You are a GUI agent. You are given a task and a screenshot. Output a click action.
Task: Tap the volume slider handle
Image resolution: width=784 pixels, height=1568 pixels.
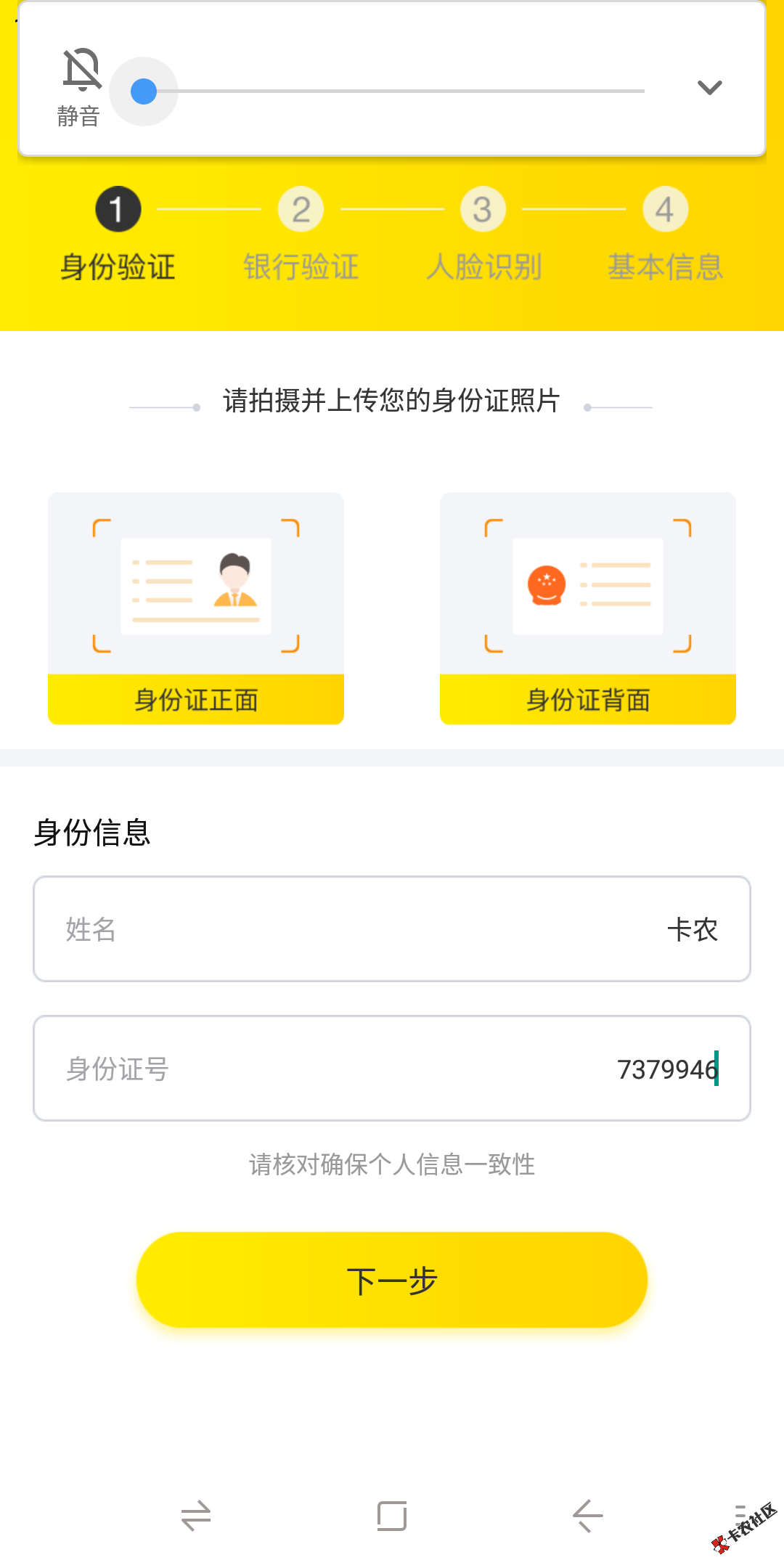[x=144, y=91]
